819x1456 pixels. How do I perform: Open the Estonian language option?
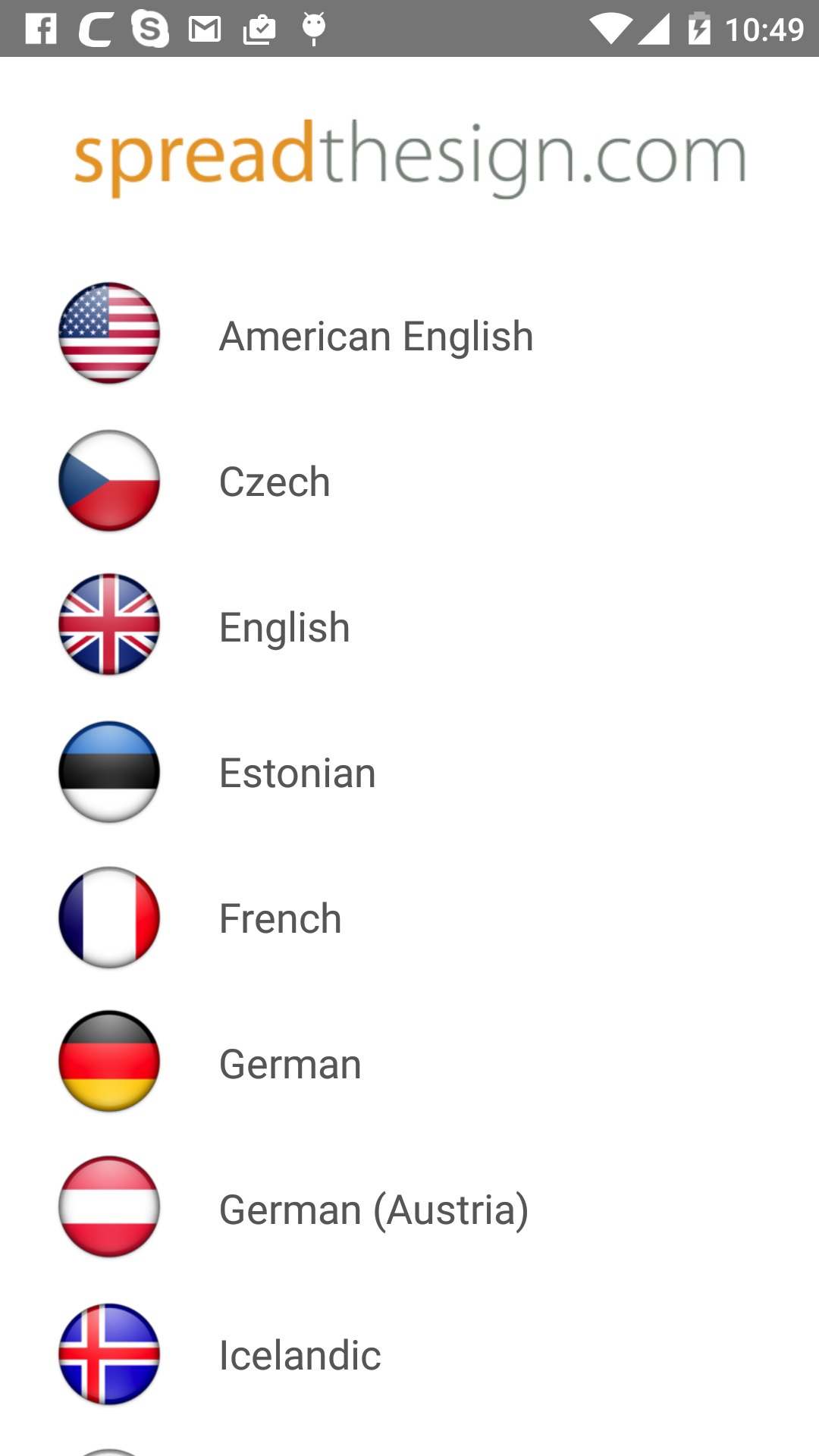[x=409, y=772]
